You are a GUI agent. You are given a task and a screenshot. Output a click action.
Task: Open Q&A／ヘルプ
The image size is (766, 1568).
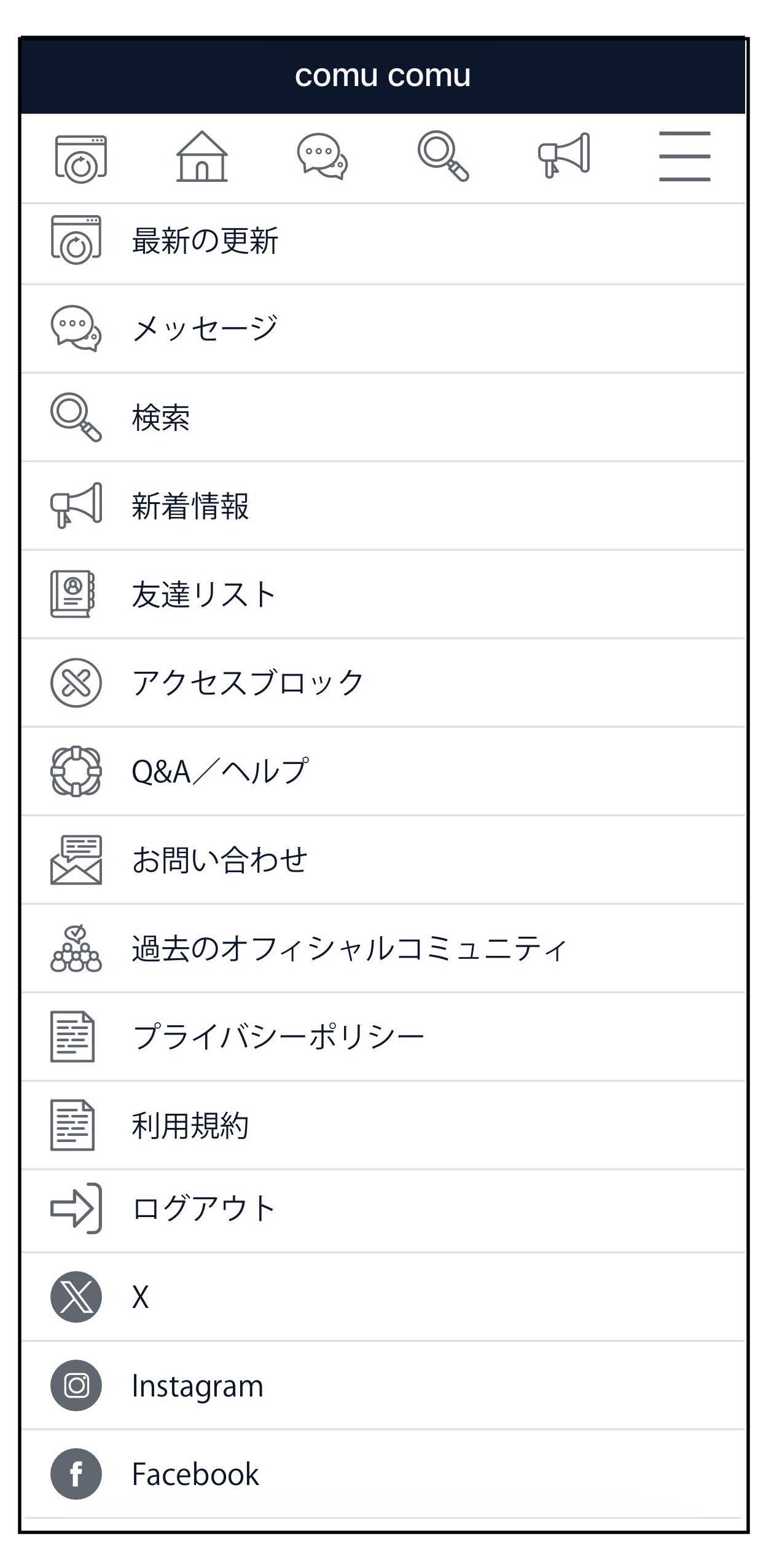pyautogui.click(x=220, y=771)
